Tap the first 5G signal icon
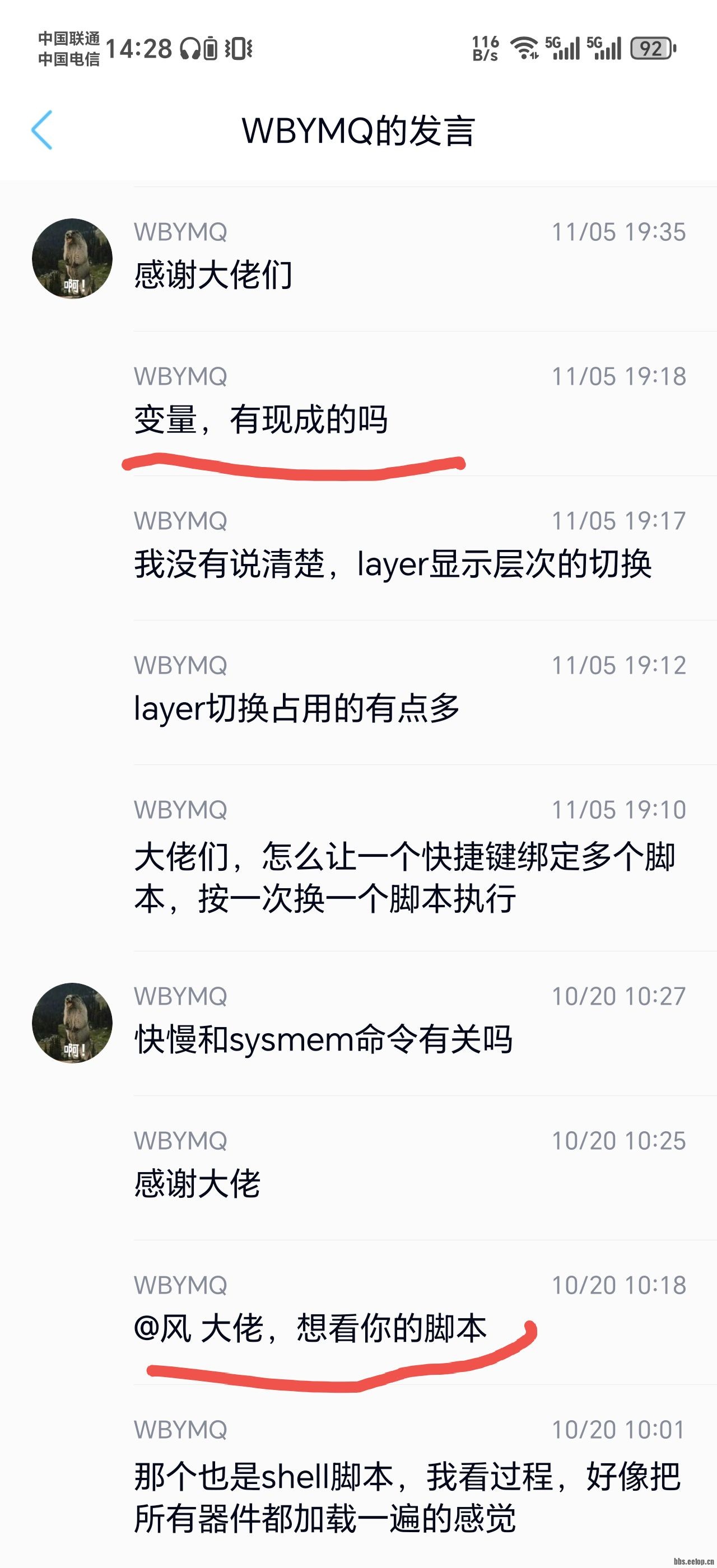This screenshot has height=1568, width=717. 563,49
